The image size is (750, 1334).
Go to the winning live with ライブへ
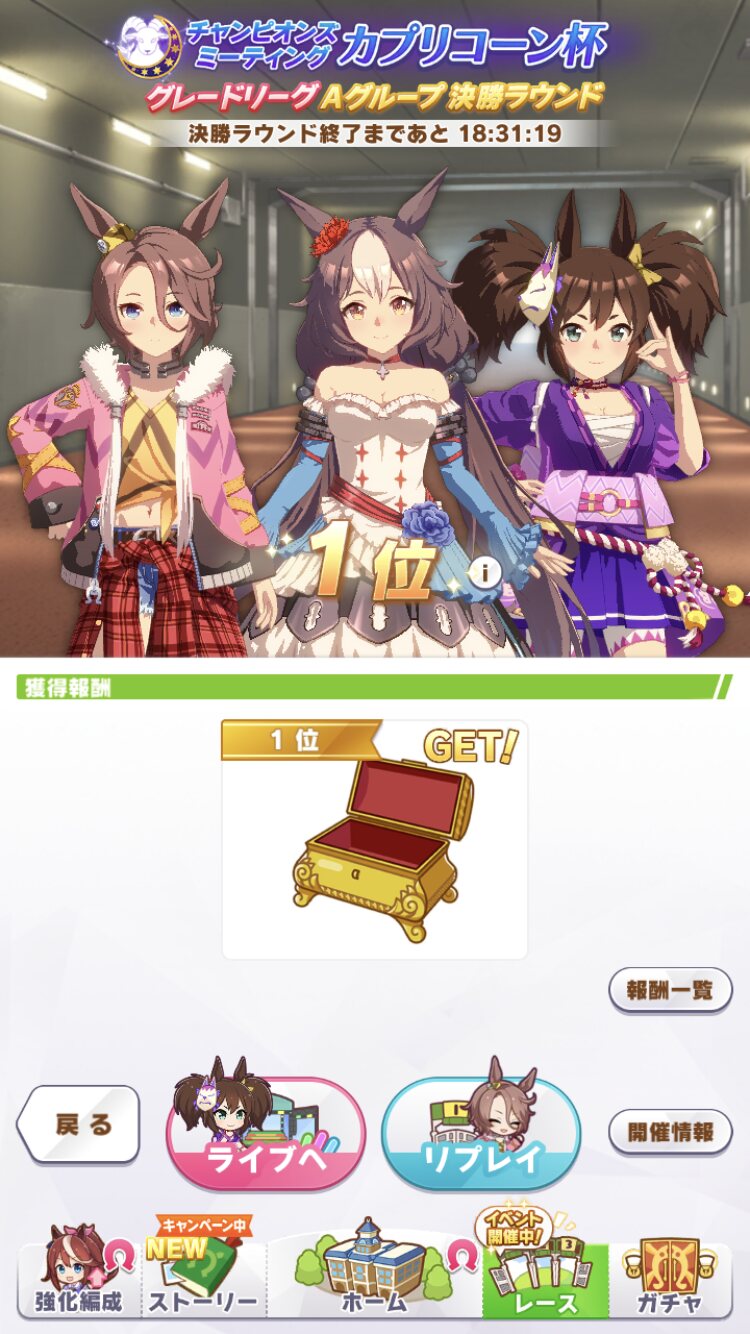(x=266, y=1135)
